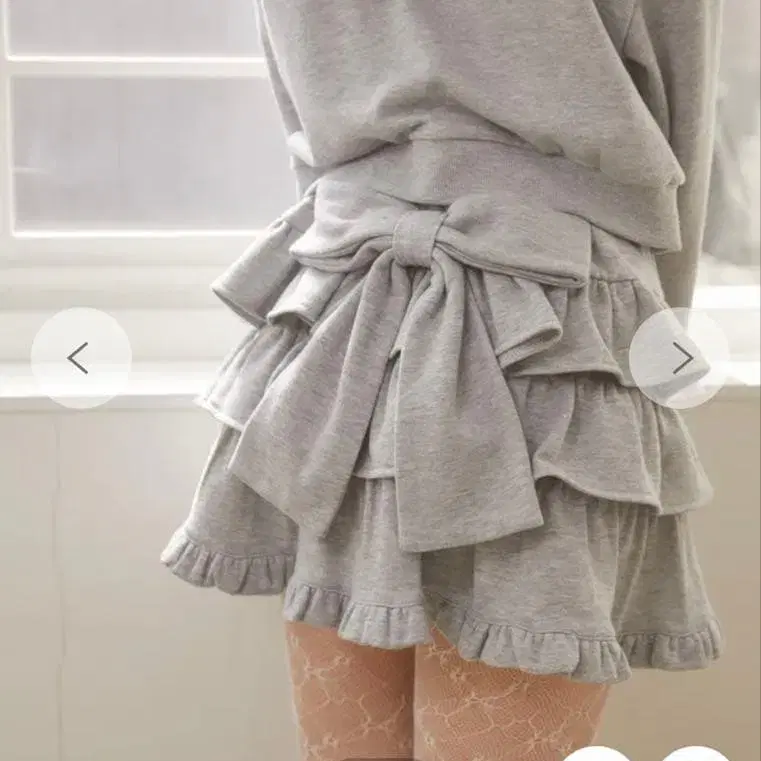Go to the previous product image
The height and width of the screenshot is (761, 761).
click(81, 358)
